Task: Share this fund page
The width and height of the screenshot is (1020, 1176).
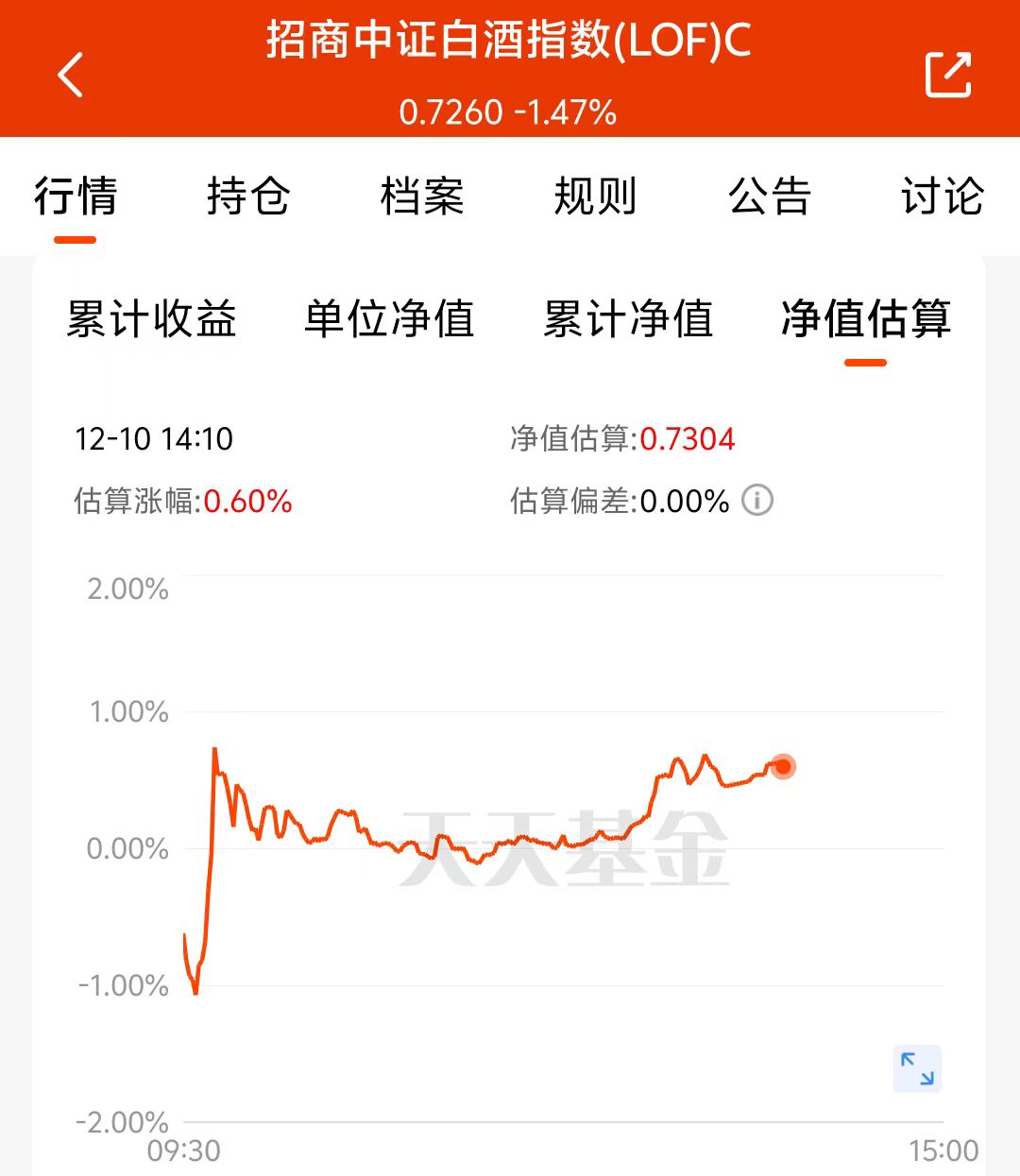Action: click(947, 75)
